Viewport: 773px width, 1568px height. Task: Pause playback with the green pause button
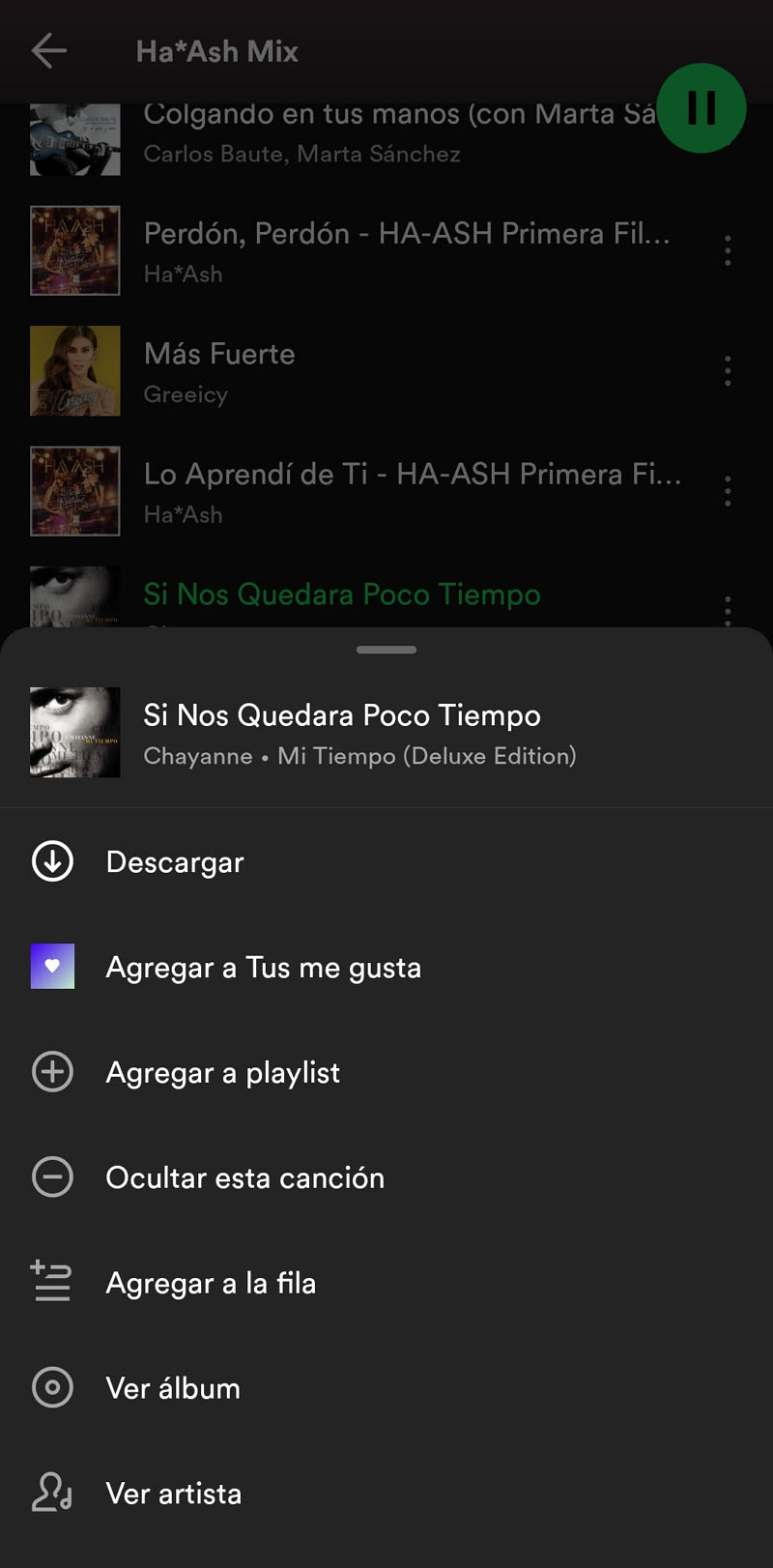click(x=702, y=108)
